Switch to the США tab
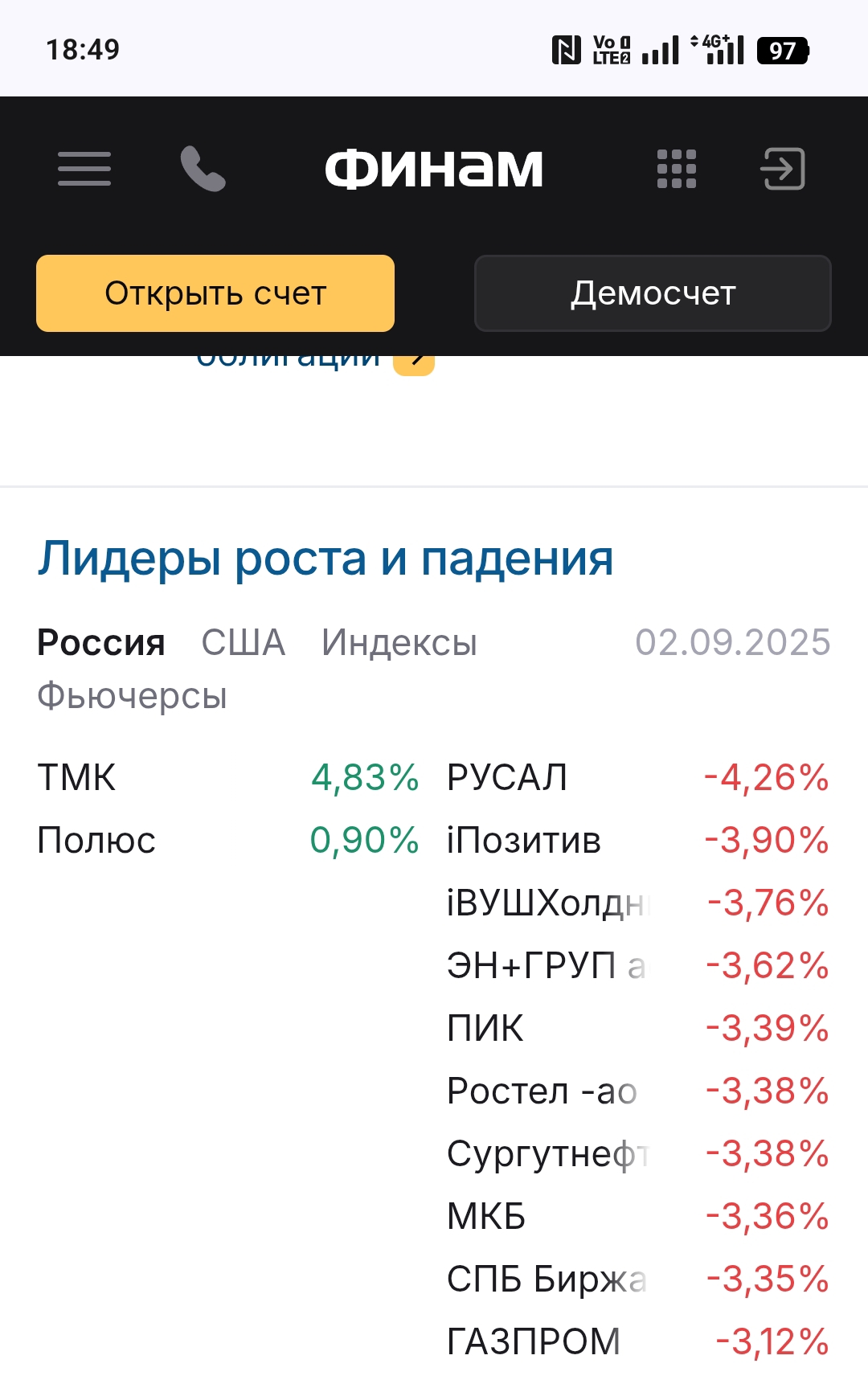Screen dimensions: 868x1384 tap(244, 643)
